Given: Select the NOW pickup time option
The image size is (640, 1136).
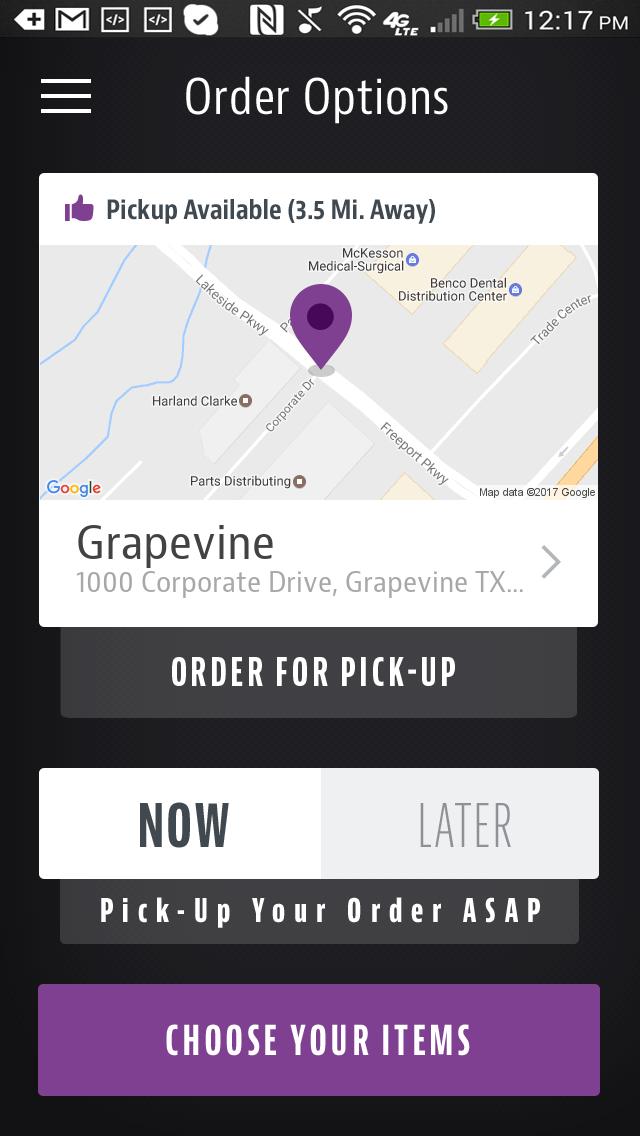Looking at the screenshot, I should tap(181, 824).
